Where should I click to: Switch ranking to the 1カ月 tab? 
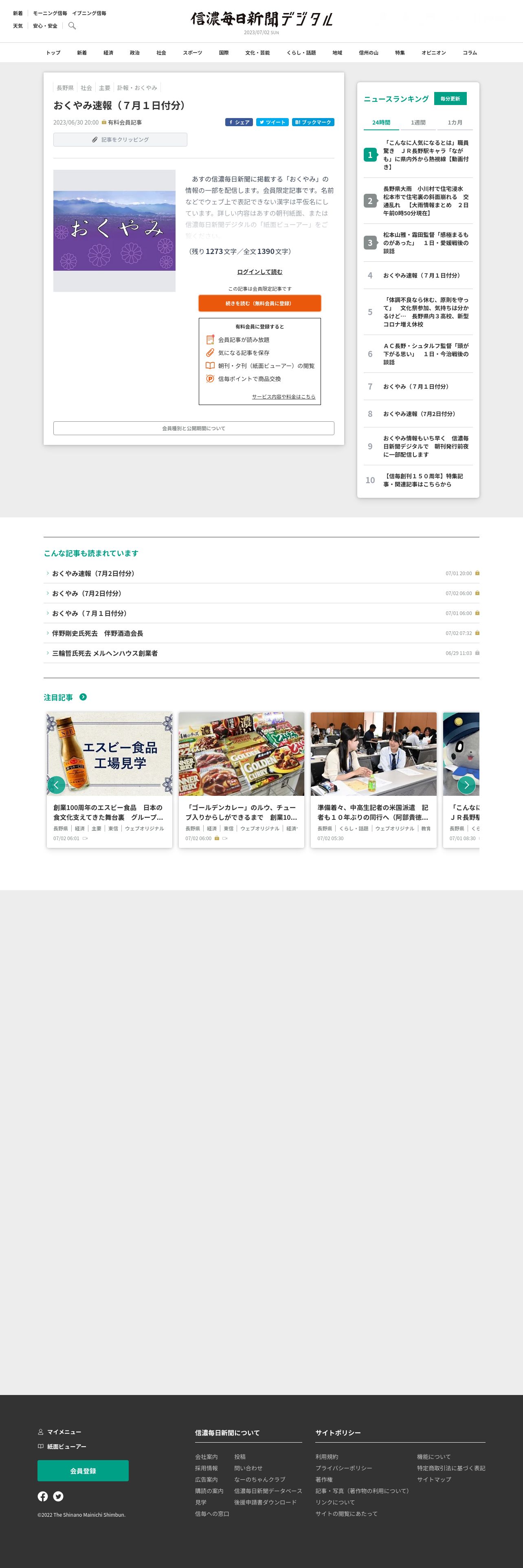[x=455, y=123]
